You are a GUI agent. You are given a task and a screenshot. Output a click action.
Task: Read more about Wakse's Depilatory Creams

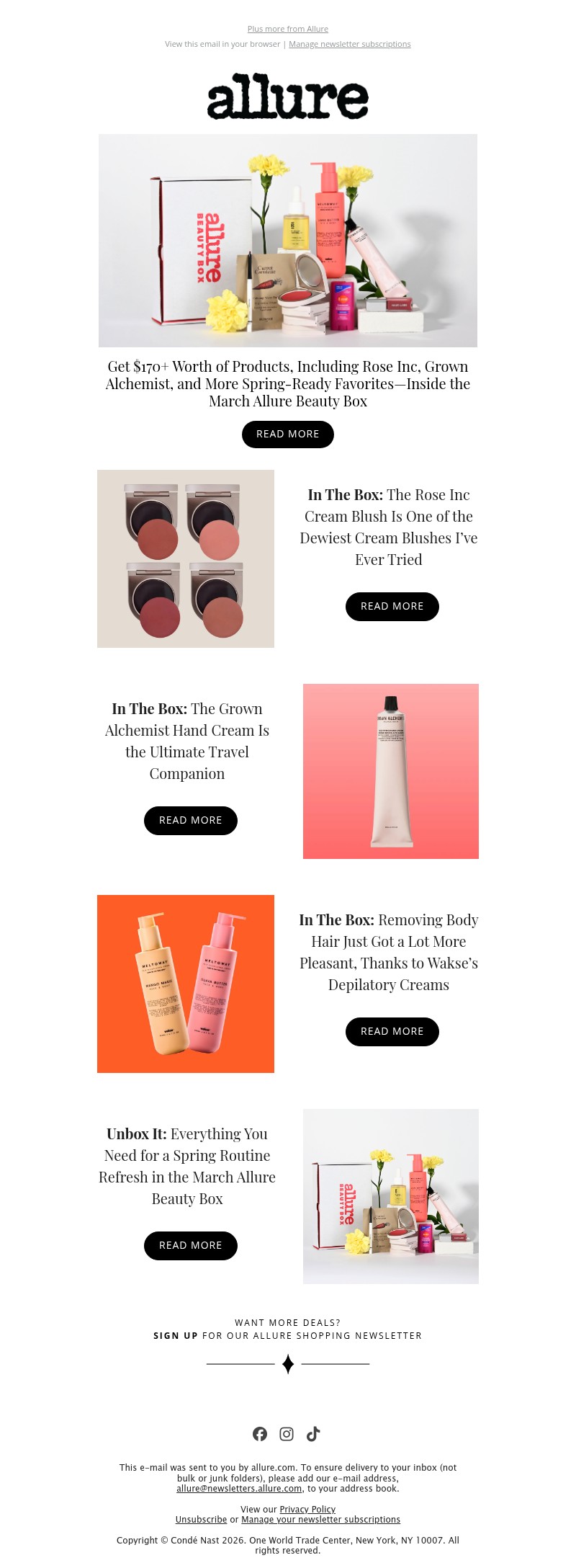[x=392, y=1031]
